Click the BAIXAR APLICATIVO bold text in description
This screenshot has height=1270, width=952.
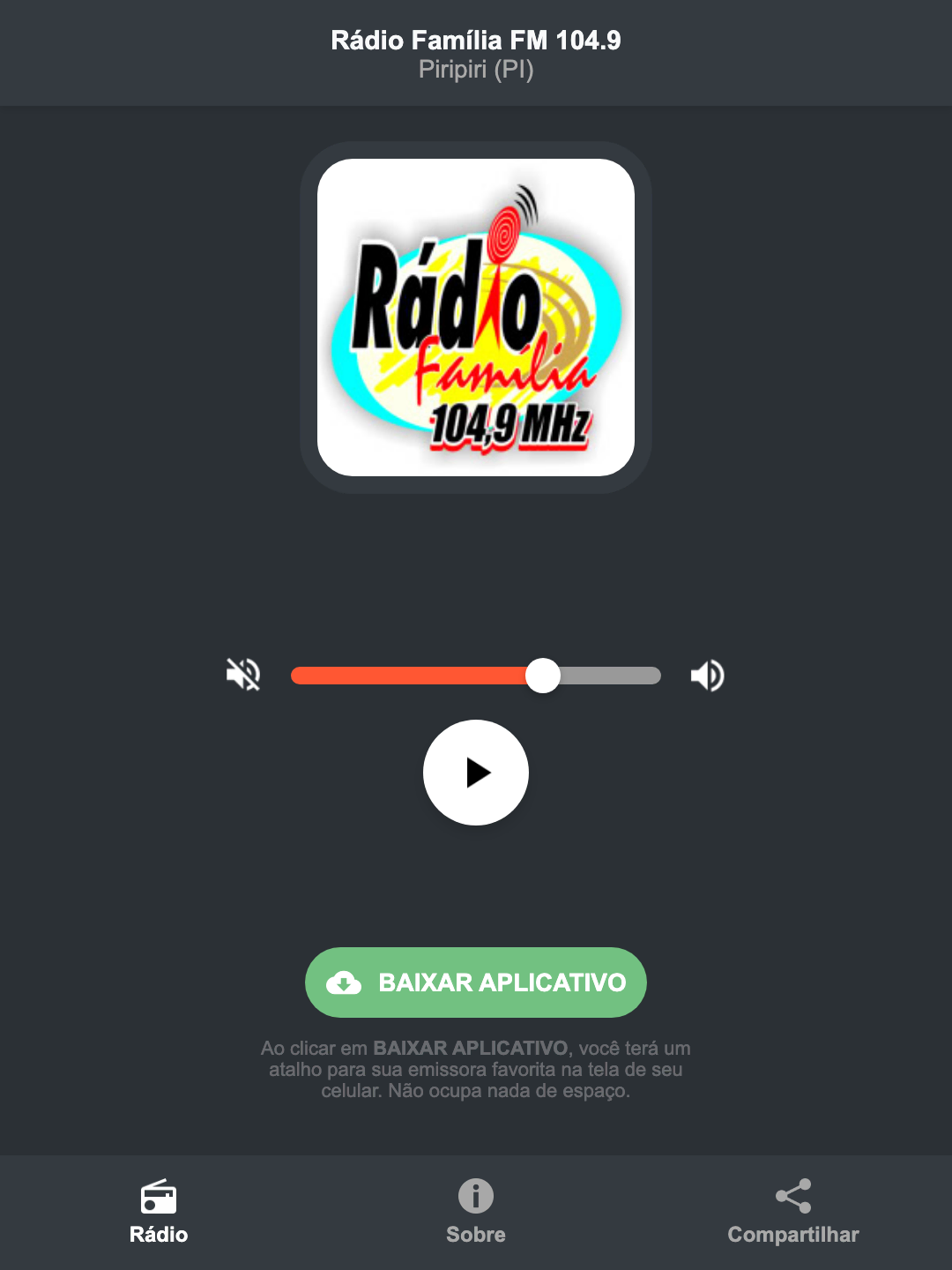click(472, 1049)
